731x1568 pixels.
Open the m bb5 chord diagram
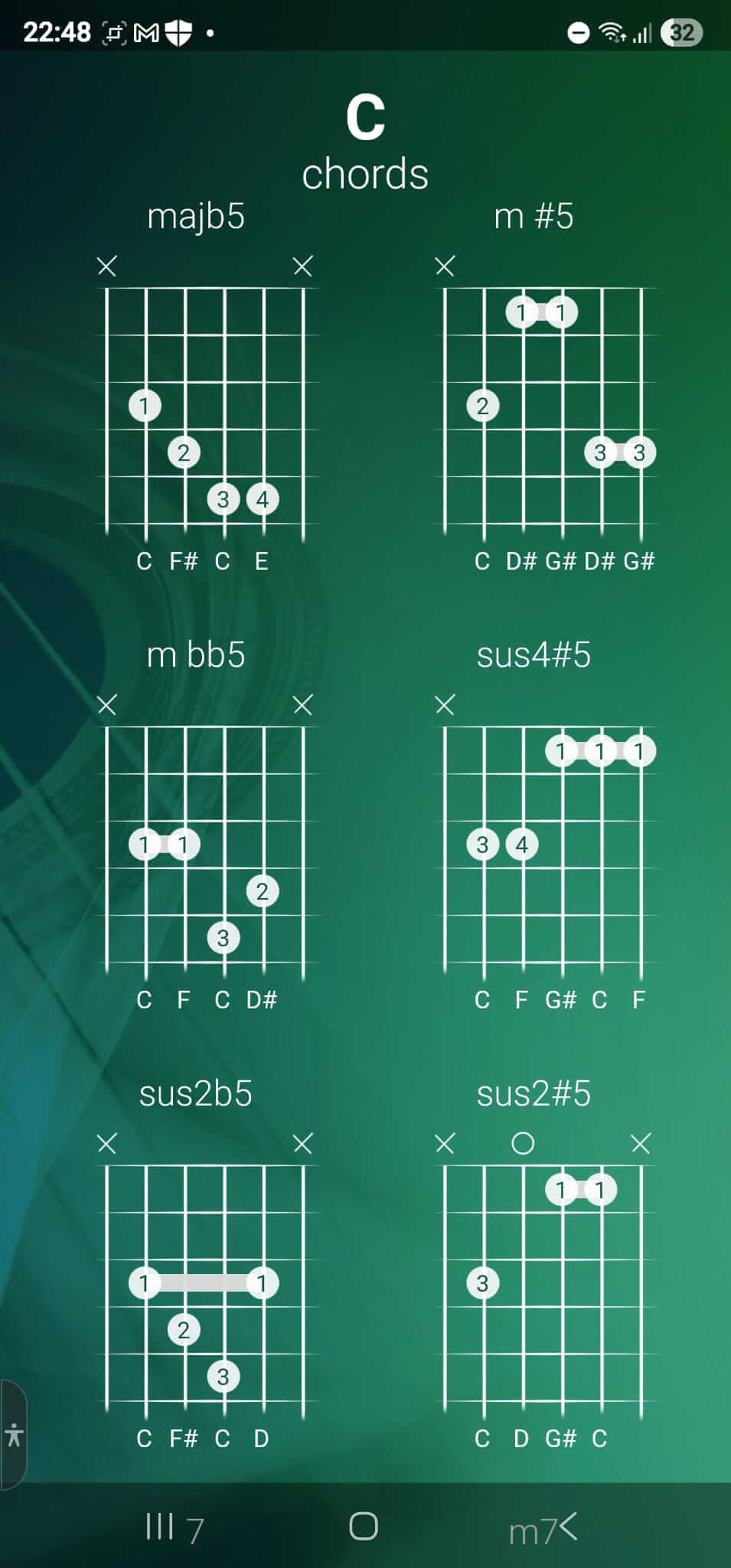pyautogui.click(x=204, y=844)
